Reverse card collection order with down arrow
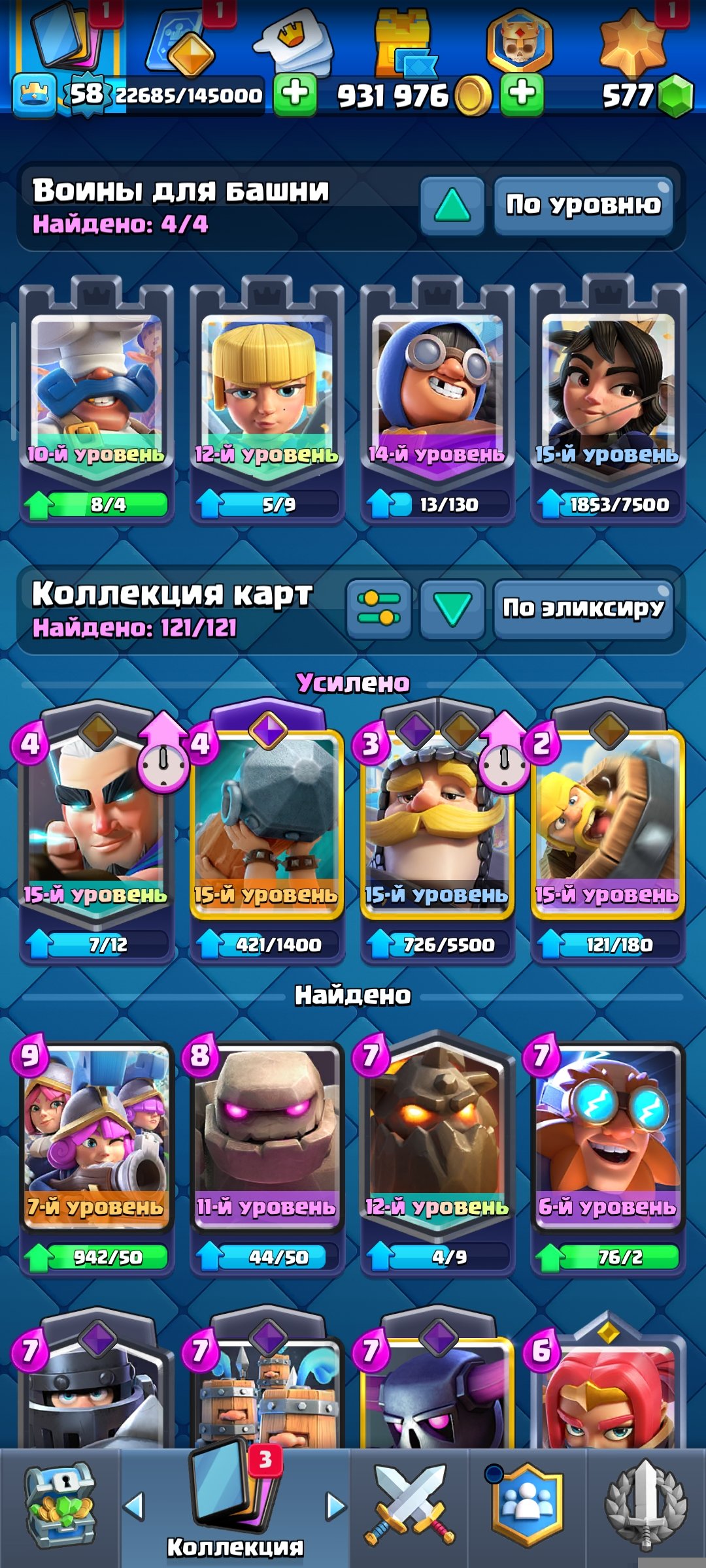706x1568 pixels. [452, 608]
